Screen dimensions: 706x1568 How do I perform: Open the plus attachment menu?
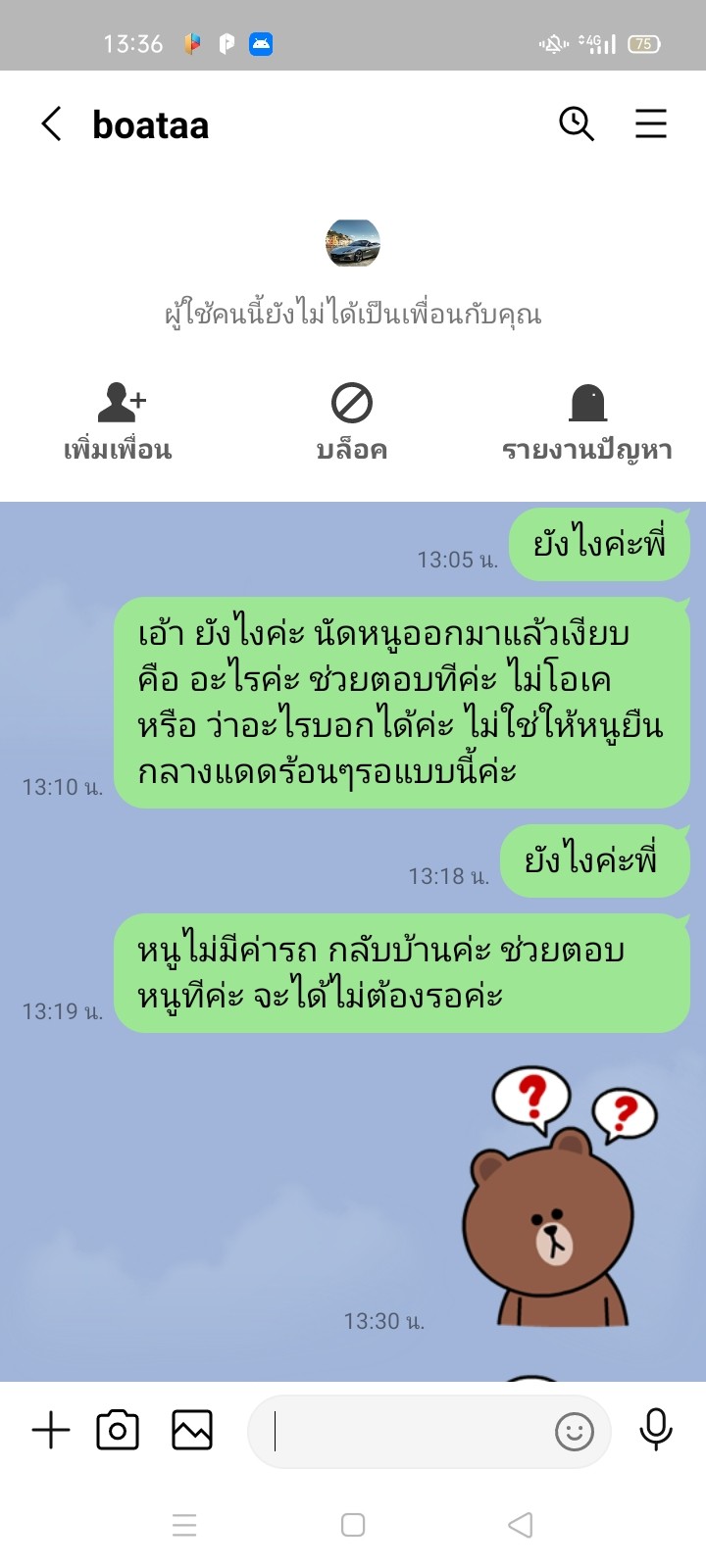pyautogui.click(x=51, y=1431)
